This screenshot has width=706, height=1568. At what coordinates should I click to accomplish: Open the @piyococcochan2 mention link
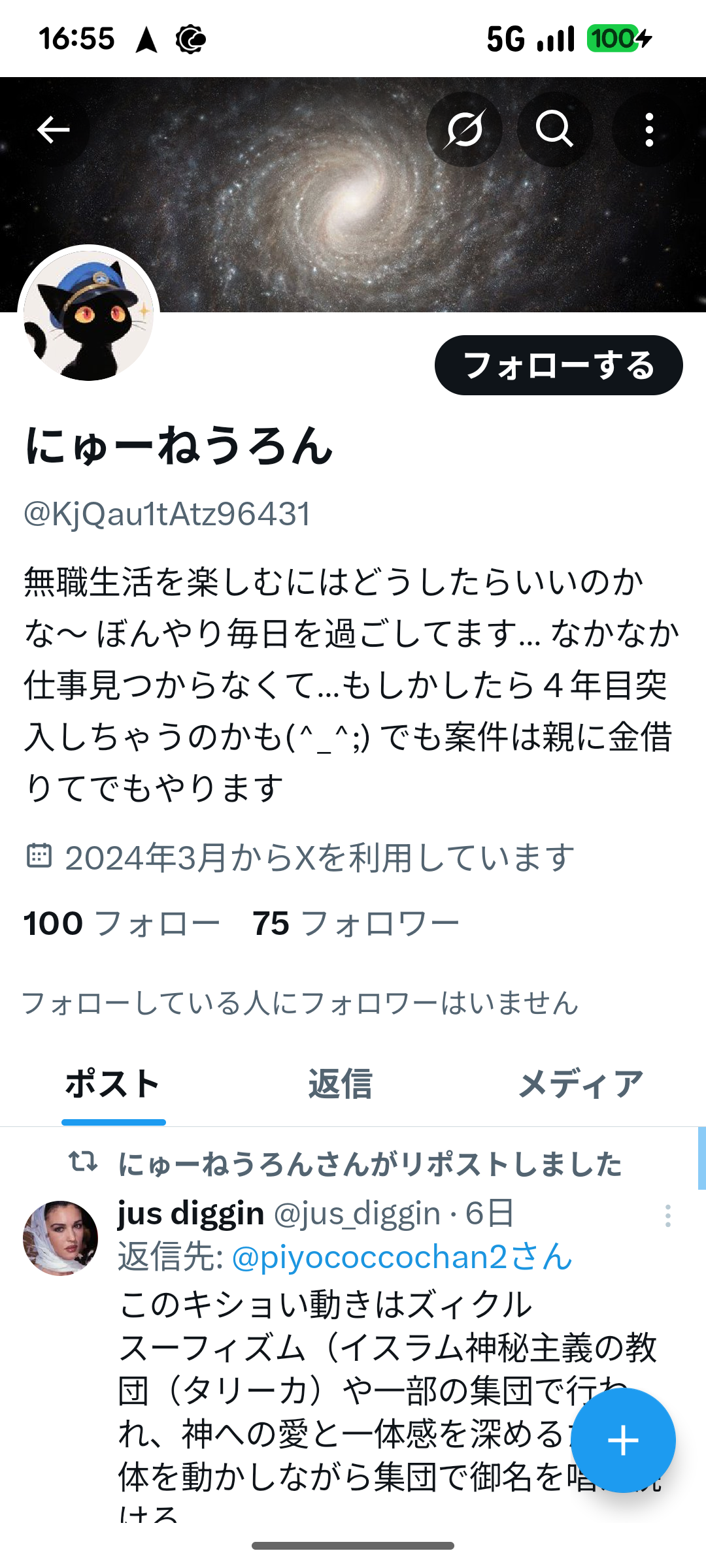[401, 1257]
